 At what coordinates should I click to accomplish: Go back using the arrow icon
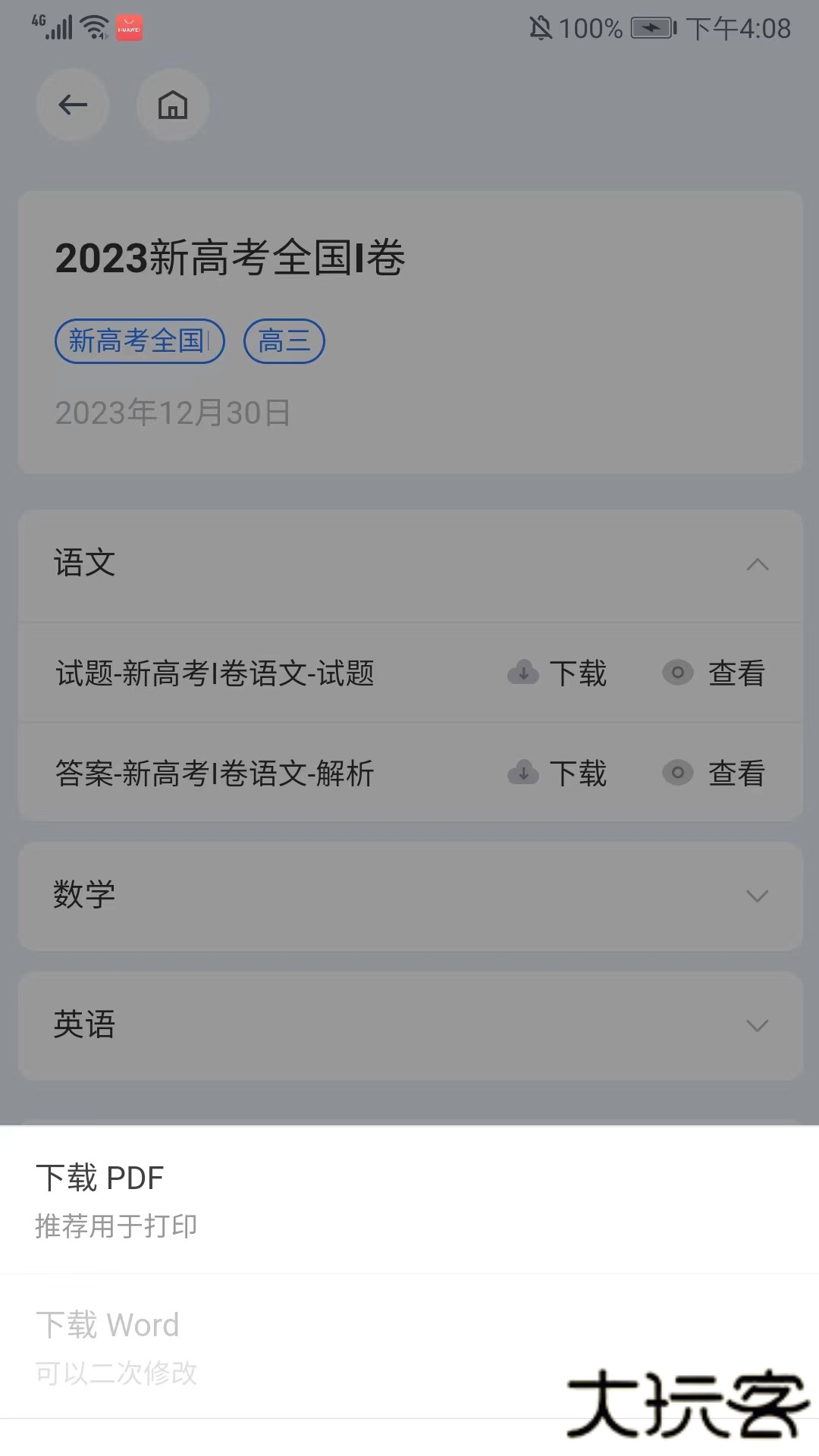pos(73,105)
